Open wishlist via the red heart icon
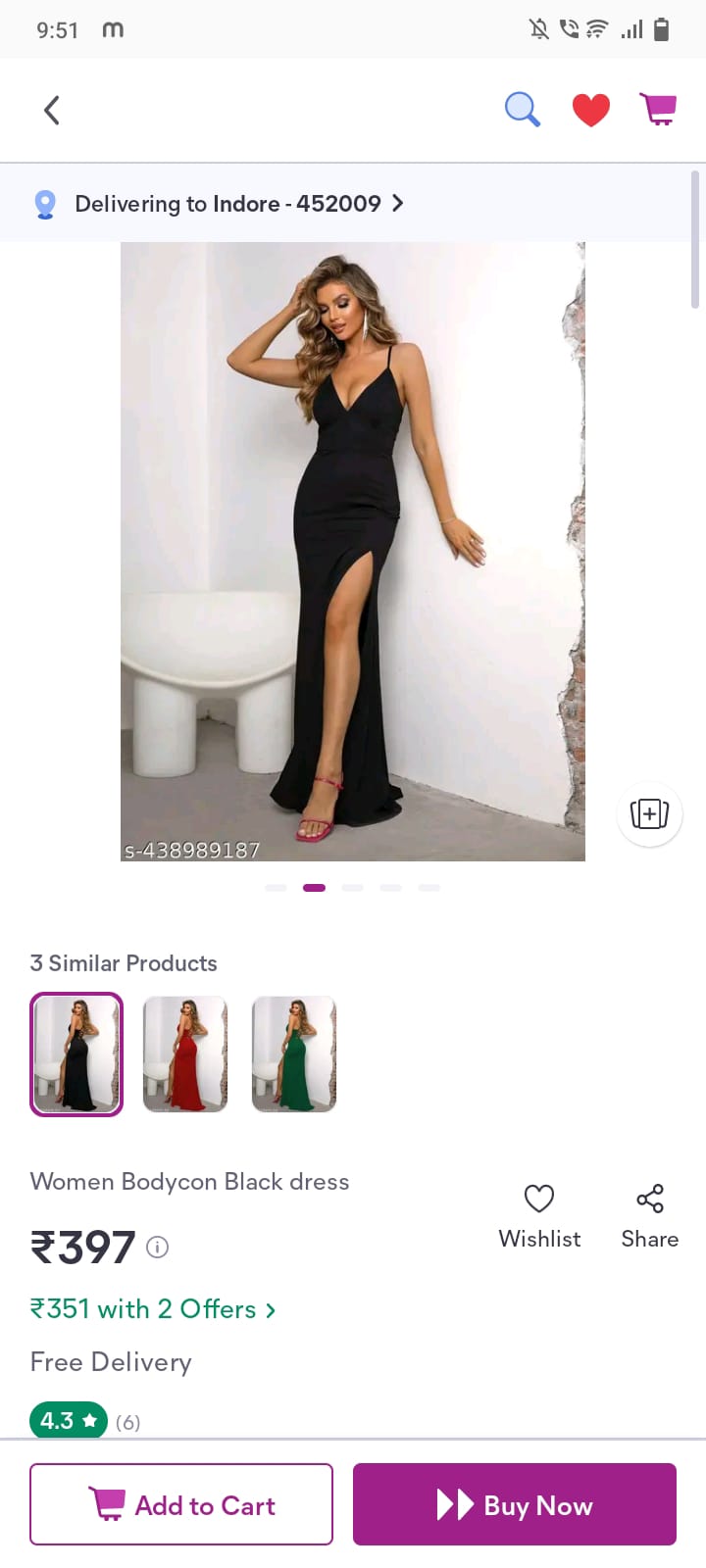This screenshot has height=1568, width=706. point(590,110)
